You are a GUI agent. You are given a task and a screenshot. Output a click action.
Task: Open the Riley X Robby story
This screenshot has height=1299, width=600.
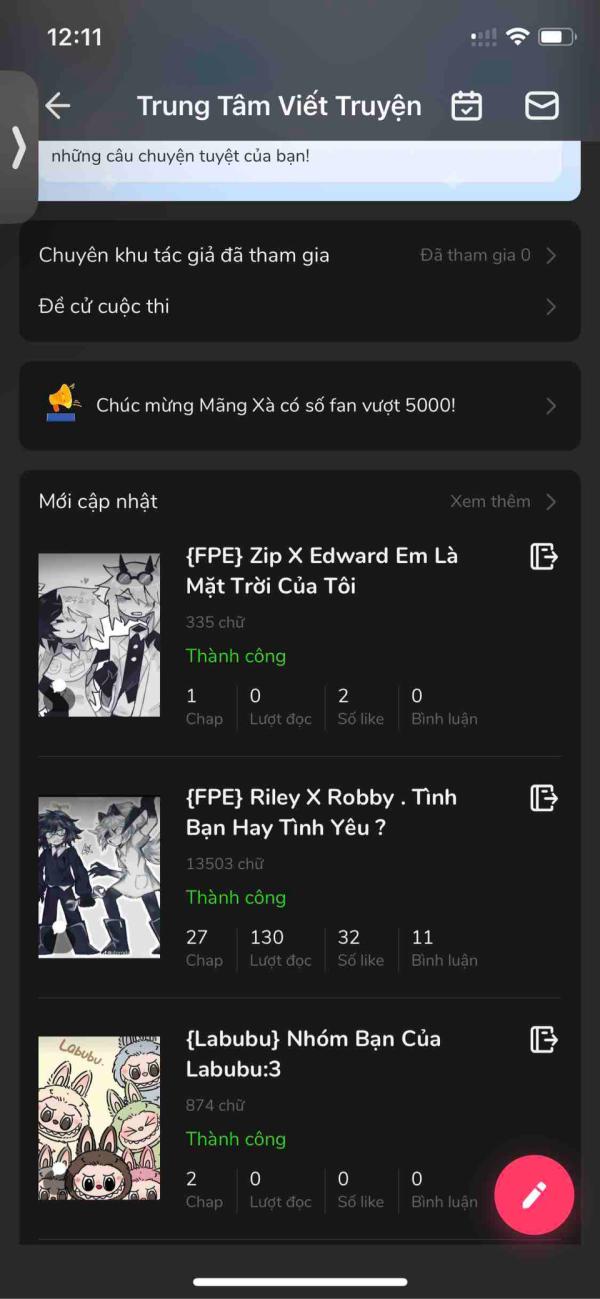[x=322, y=812]
